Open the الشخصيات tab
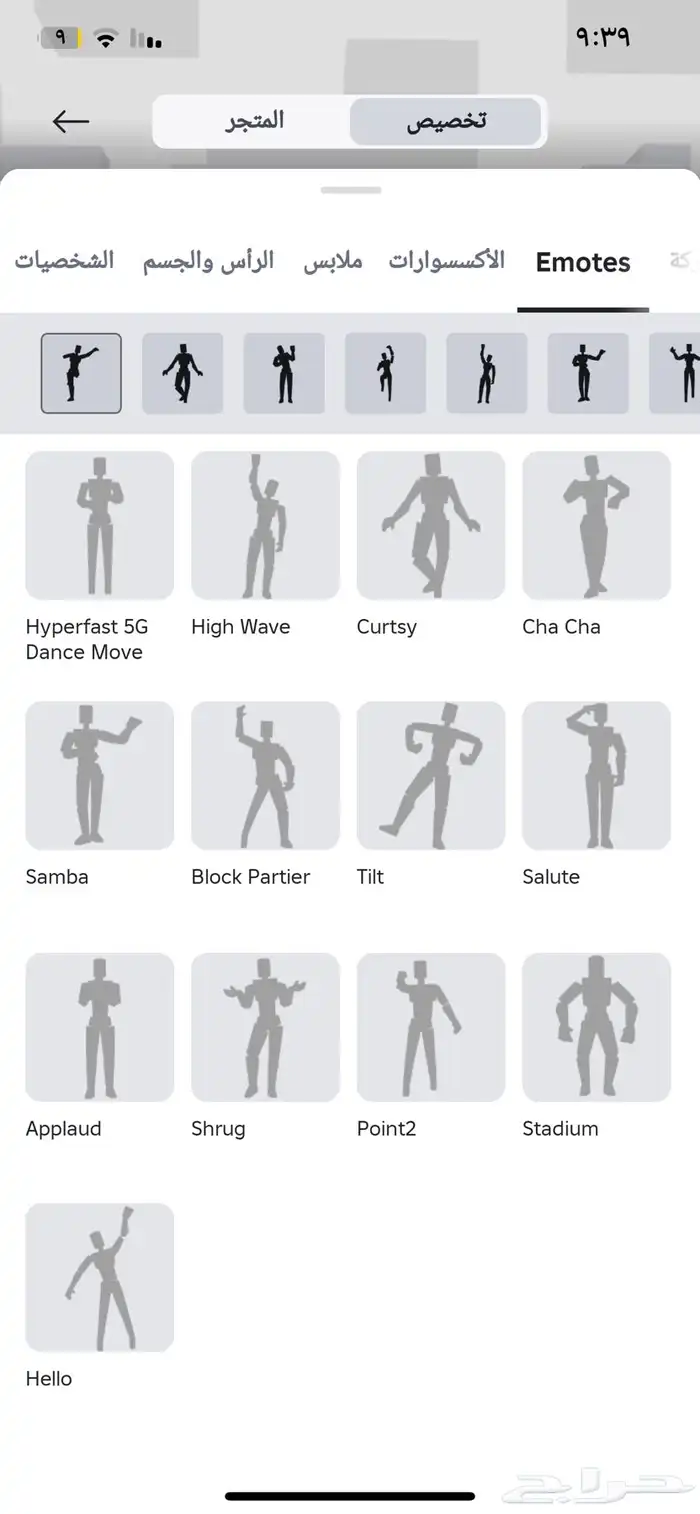 point(65,261)
